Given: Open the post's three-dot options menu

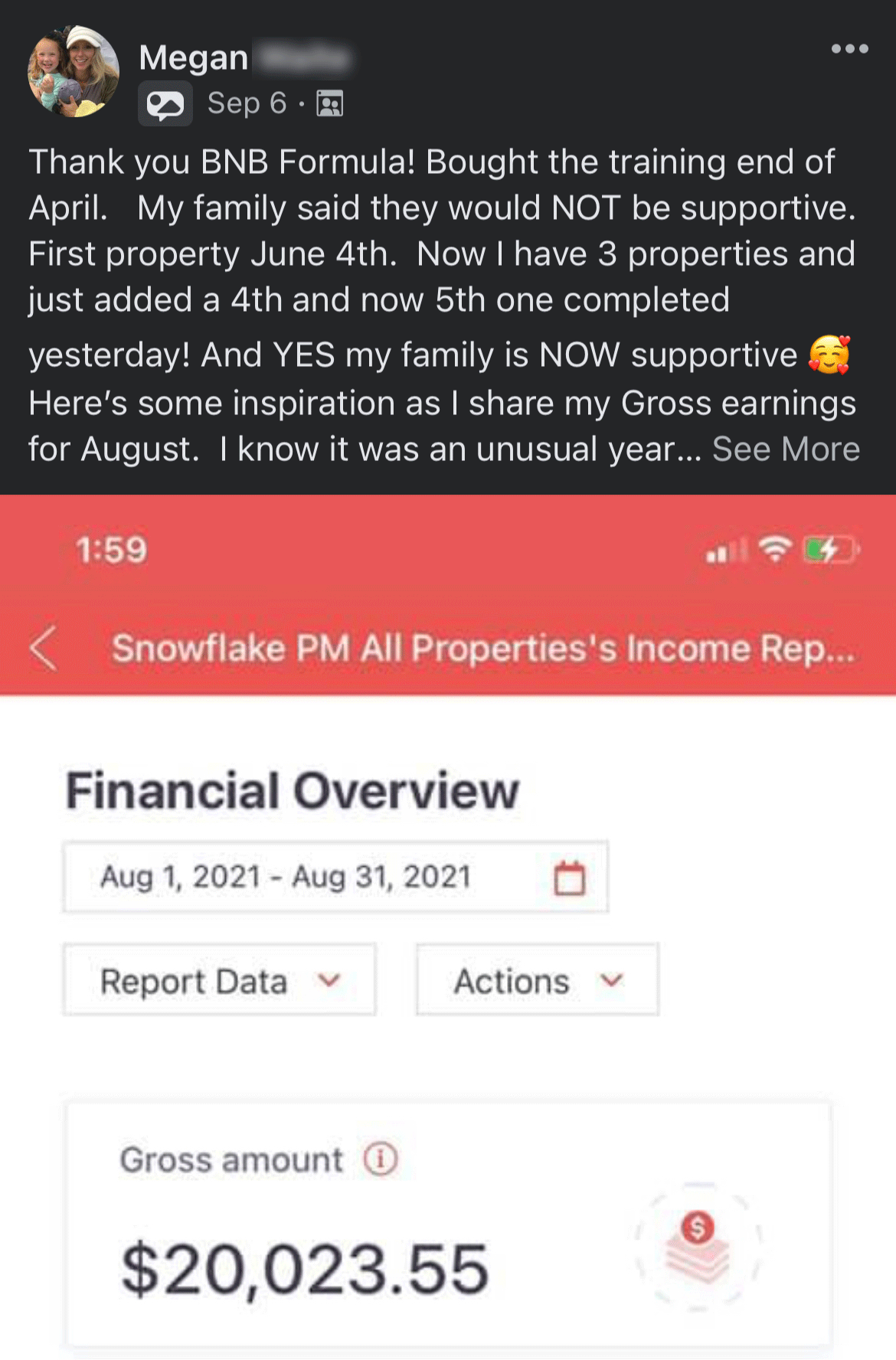Looking at the screenshot, I should (849, 49).
